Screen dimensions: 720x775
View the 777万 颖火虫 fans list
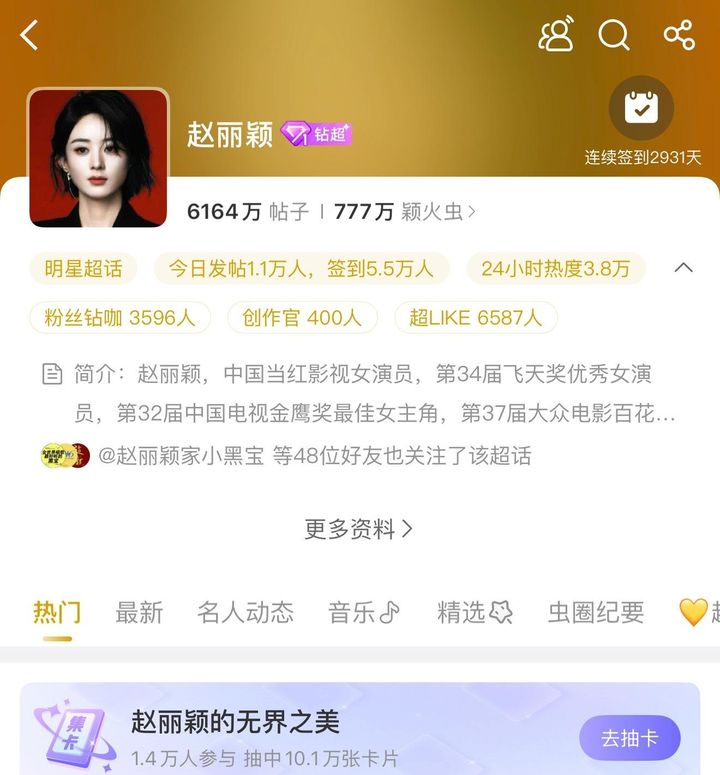coord(404,212)
